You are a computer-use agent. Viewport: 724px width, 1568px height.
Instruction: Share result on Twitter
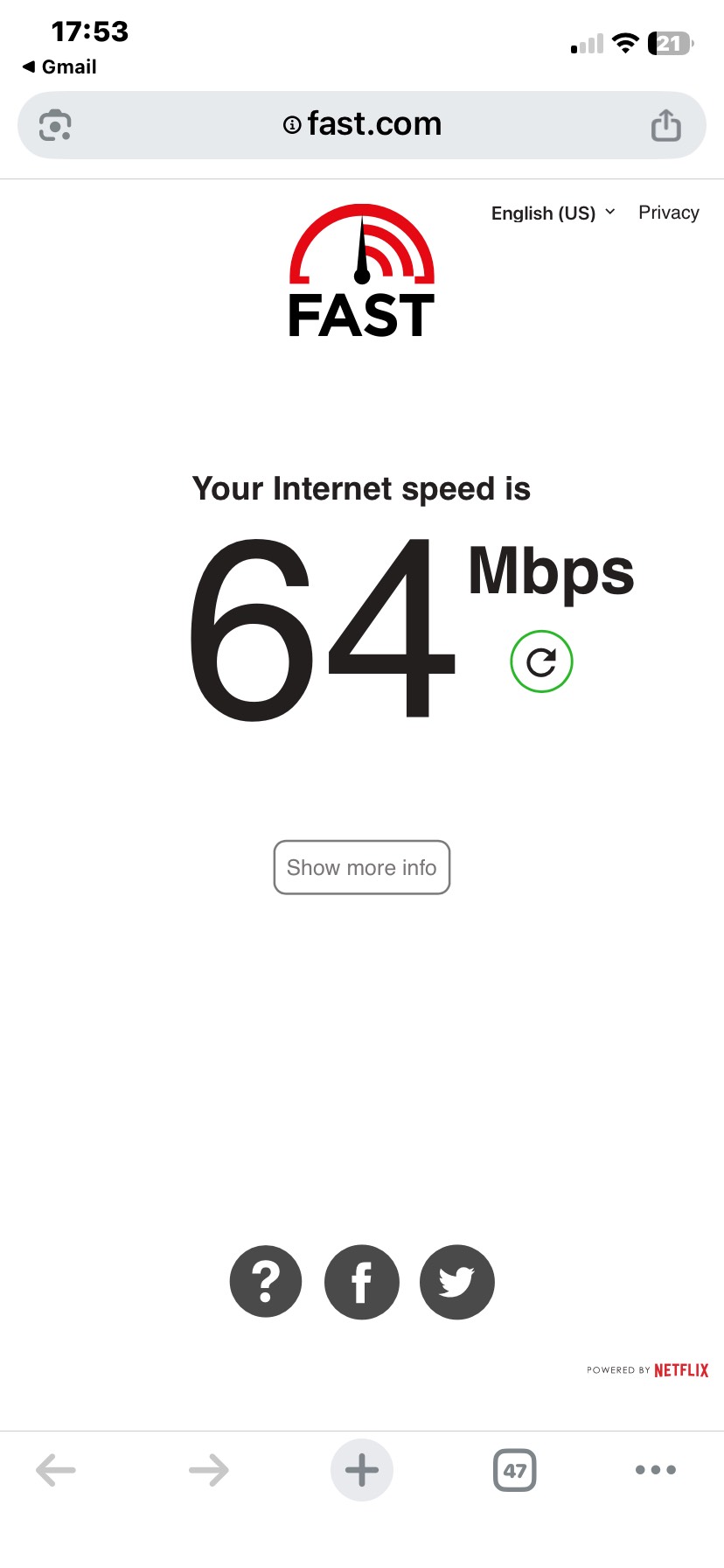click(456, 1282)
